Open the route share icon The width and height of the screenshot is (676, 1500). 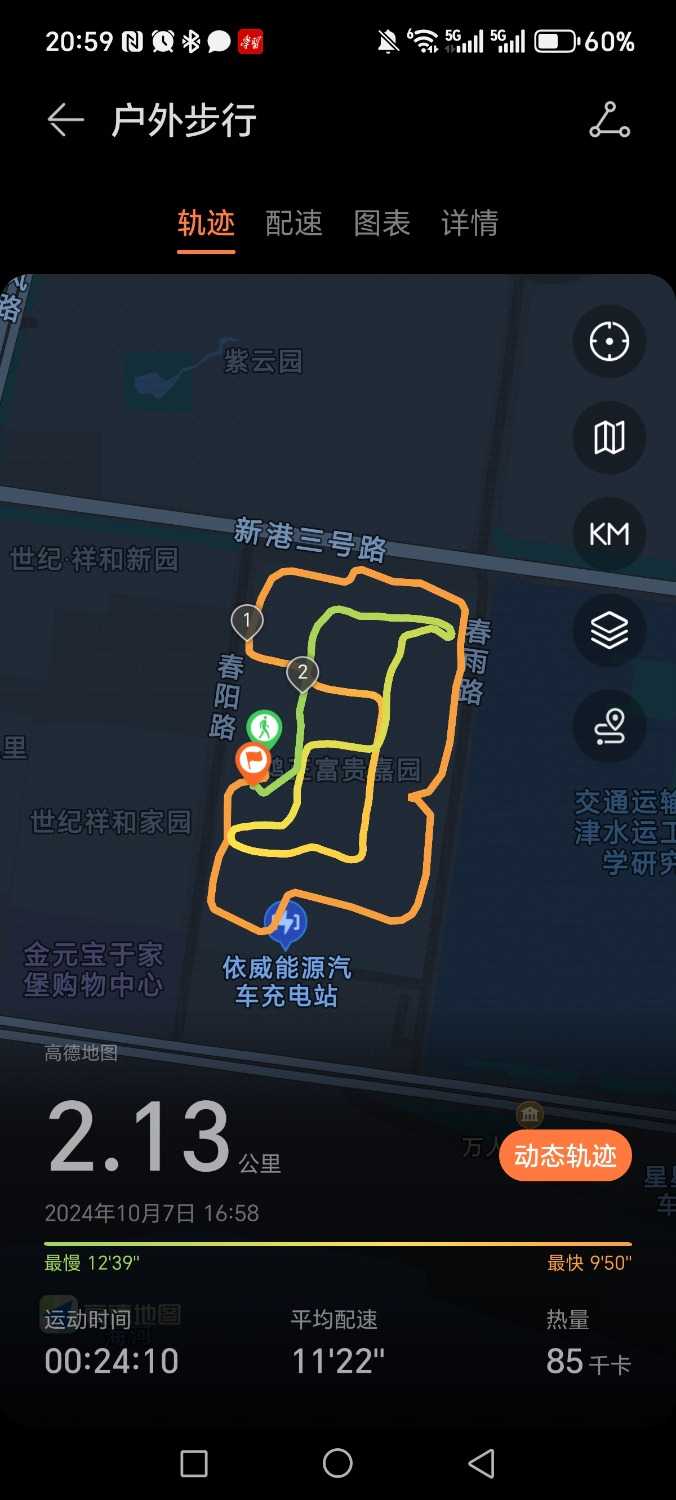pos(609,121)
